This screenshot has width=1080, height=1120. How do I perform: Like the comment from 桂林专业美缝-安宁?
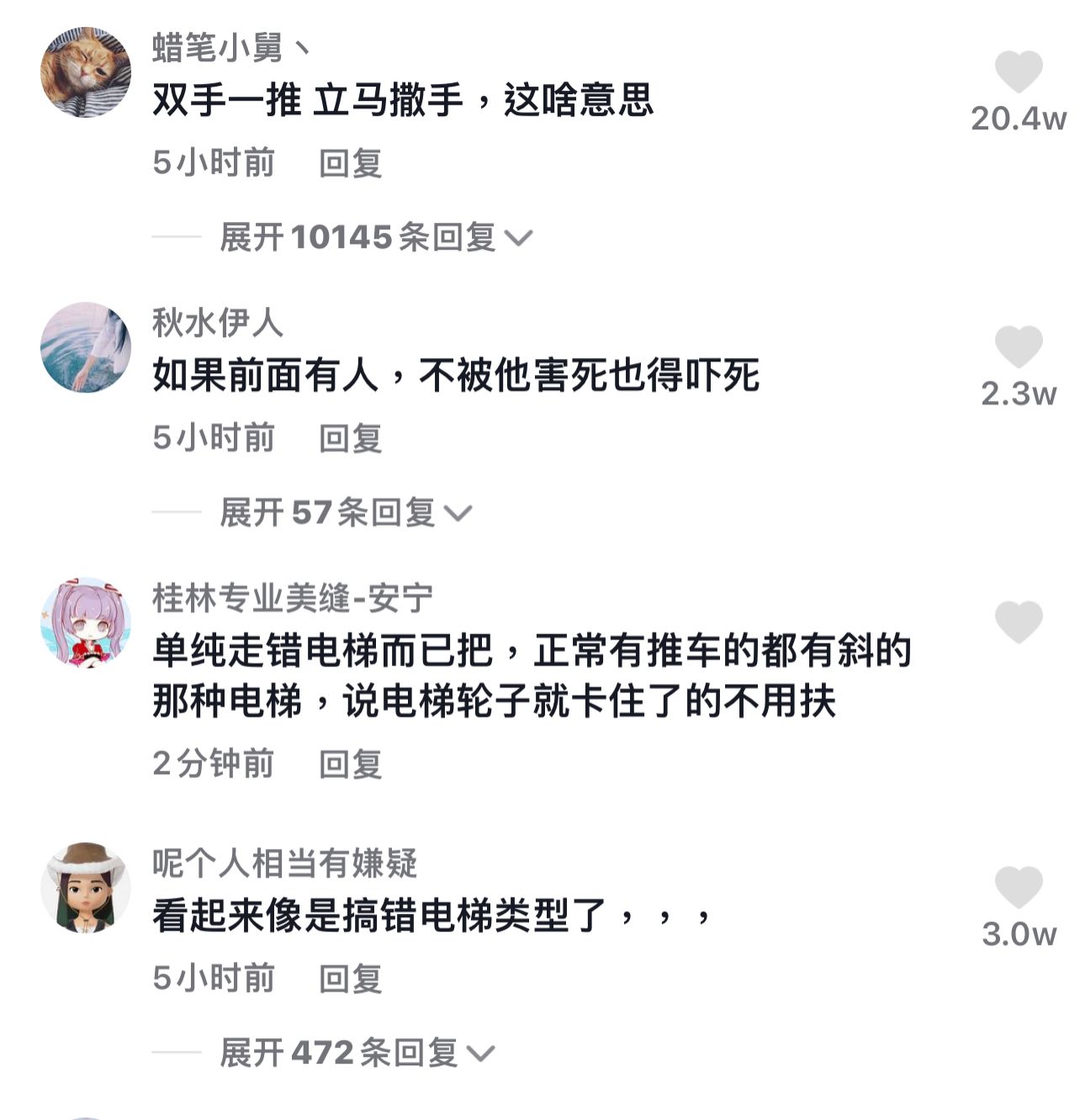click(1018, 622)
